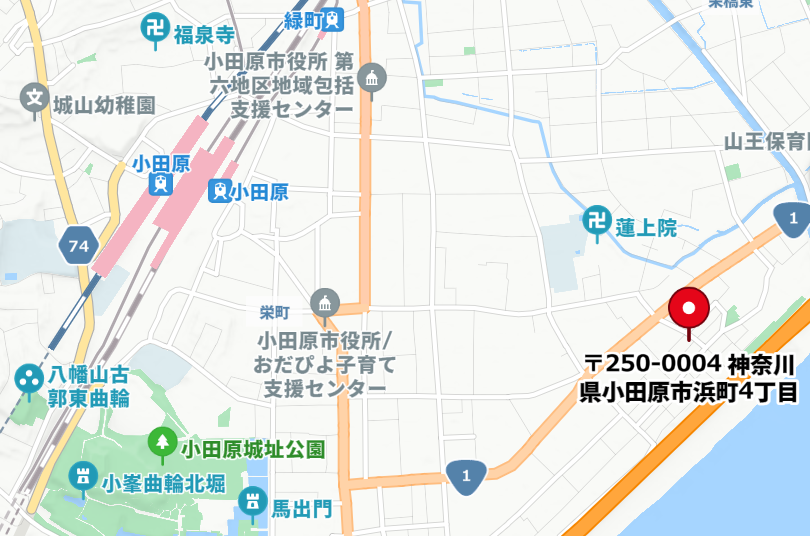This screenshot has height=536, width=810.
Task: Open 蓮上院 temple marker
Action: coord(597,224)
